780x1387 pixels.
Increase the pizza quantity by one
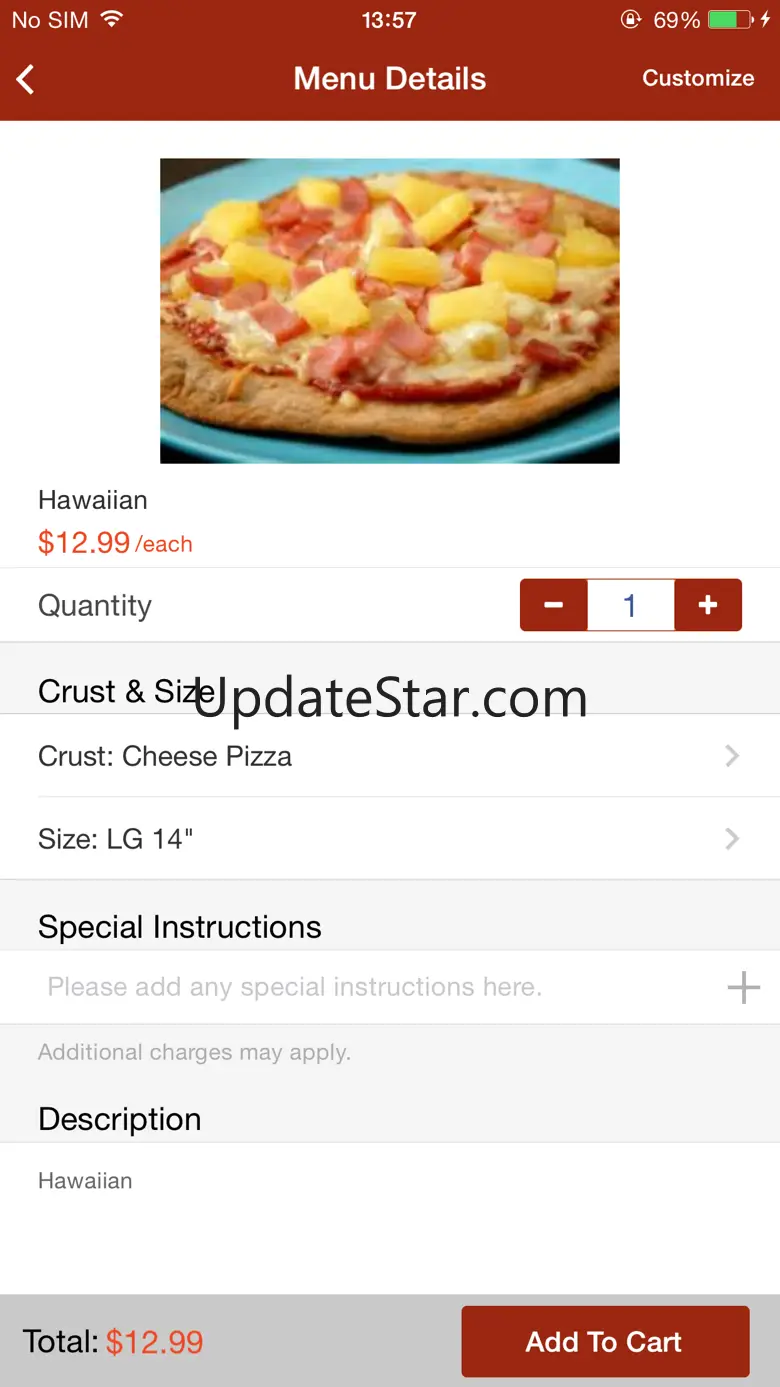point(708,605)
